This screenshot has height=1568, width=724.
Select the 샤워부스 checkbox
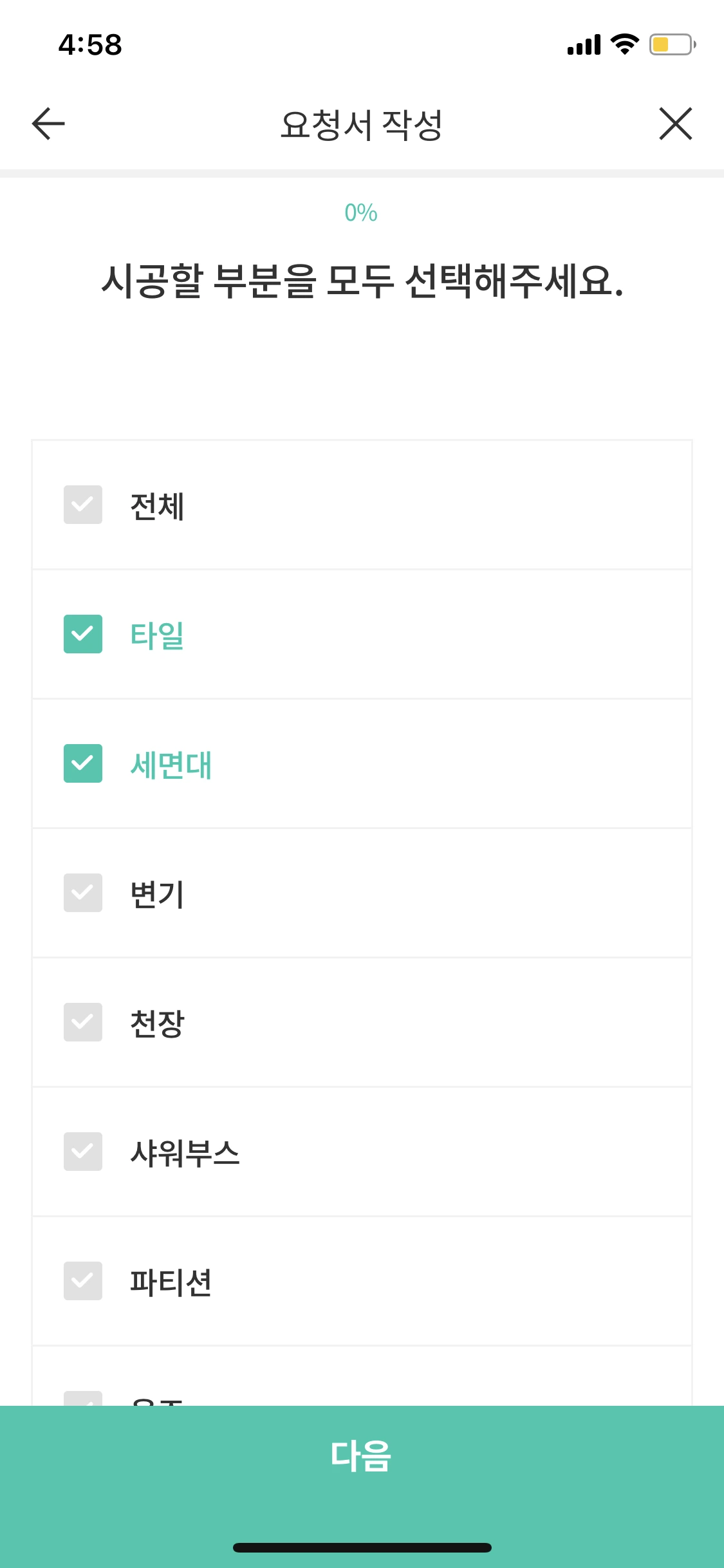click(82, 1153)
